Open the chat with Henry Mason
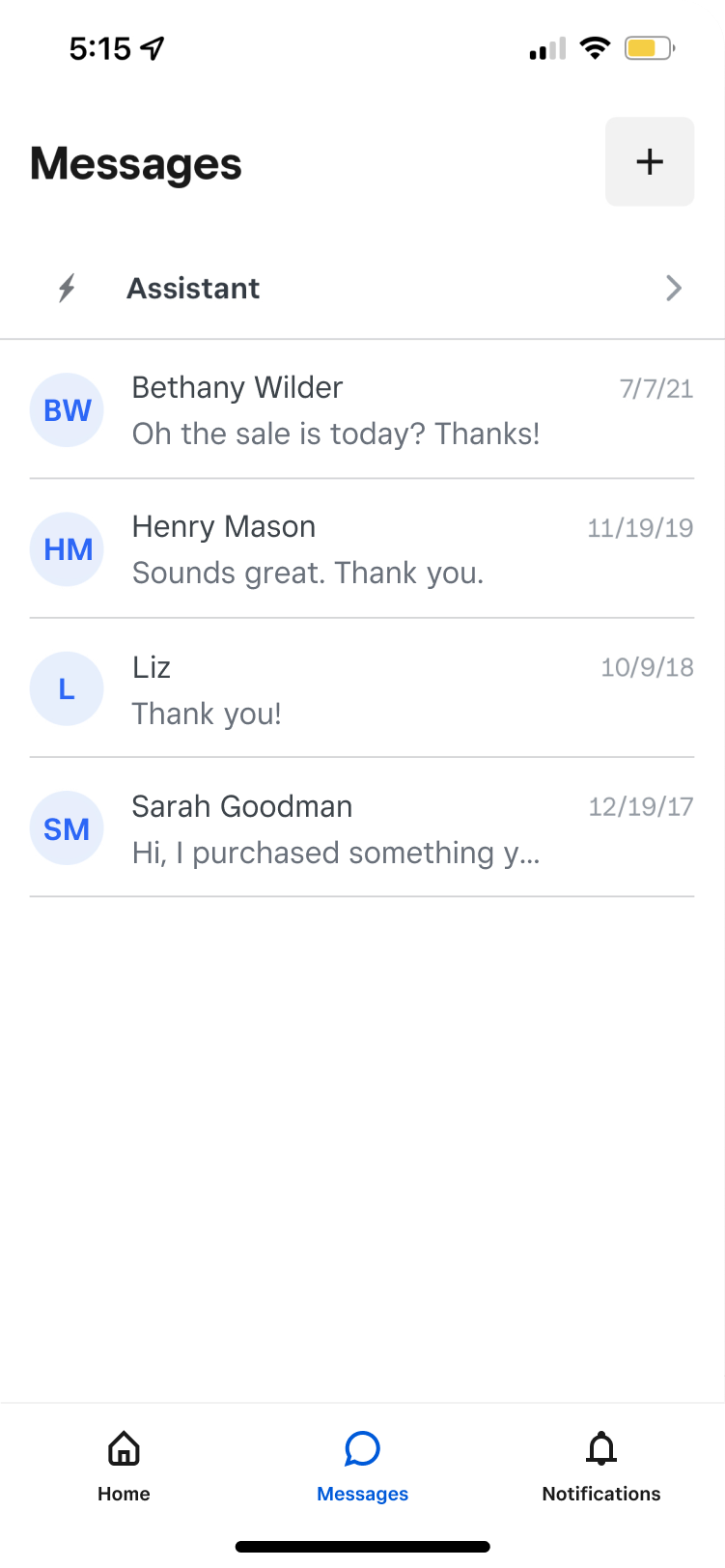This screenshot has height=1568, width=725. pos(362,549)
